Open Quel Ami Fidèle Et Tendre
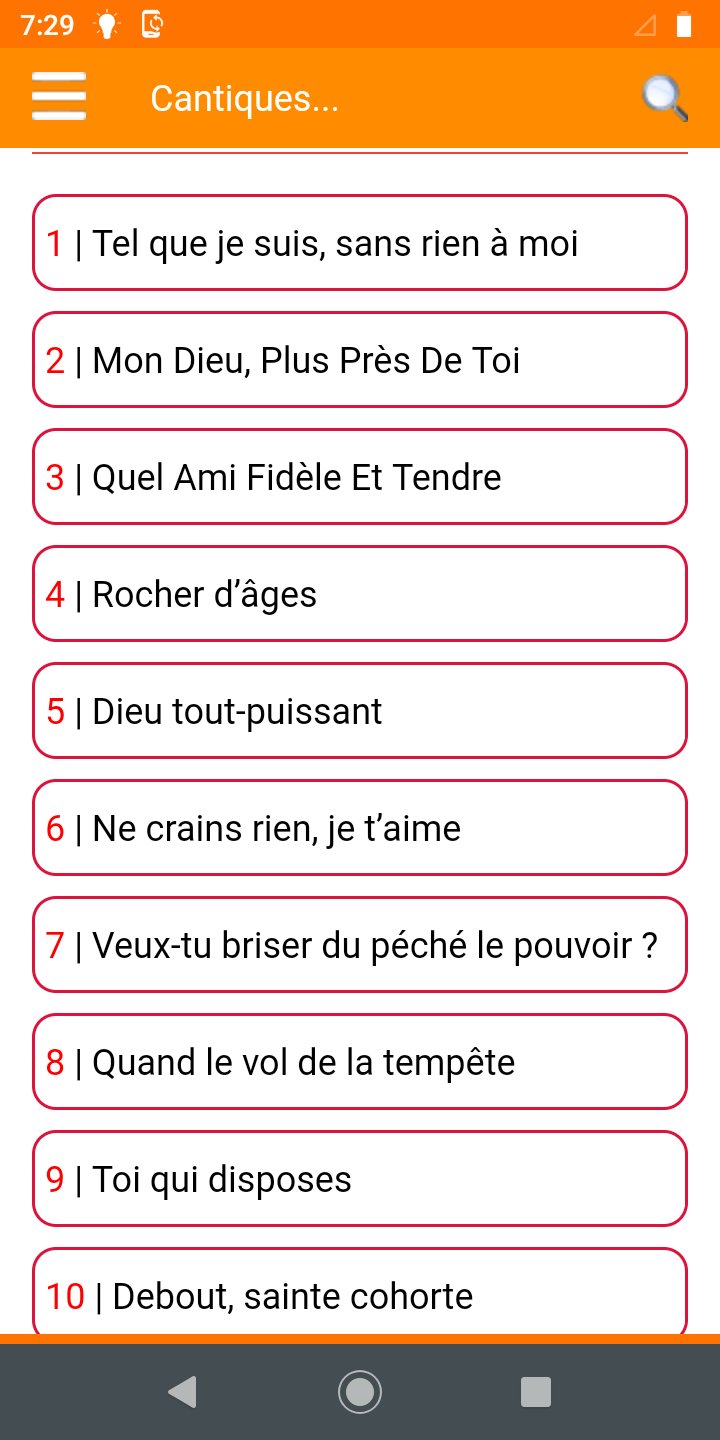 pyautogui.click(x=360, y=477)
